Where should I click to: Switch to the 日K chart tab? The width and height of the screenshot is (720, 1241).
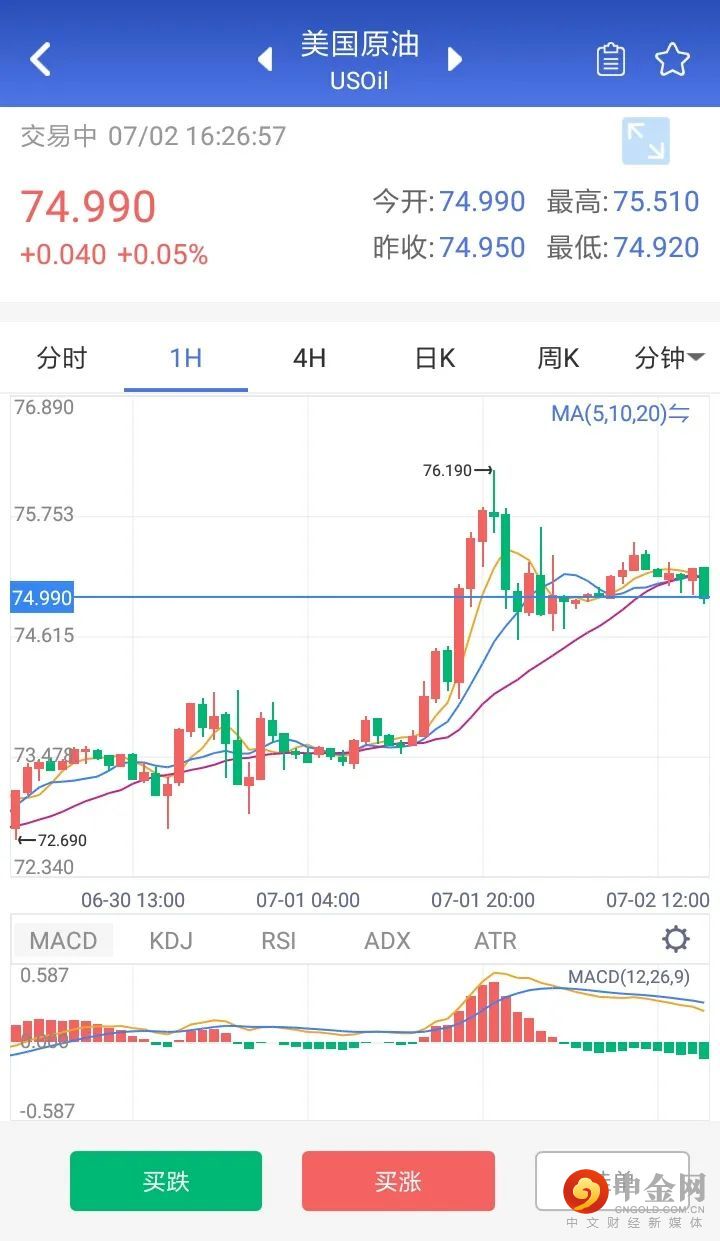click(x=435, y=358)
